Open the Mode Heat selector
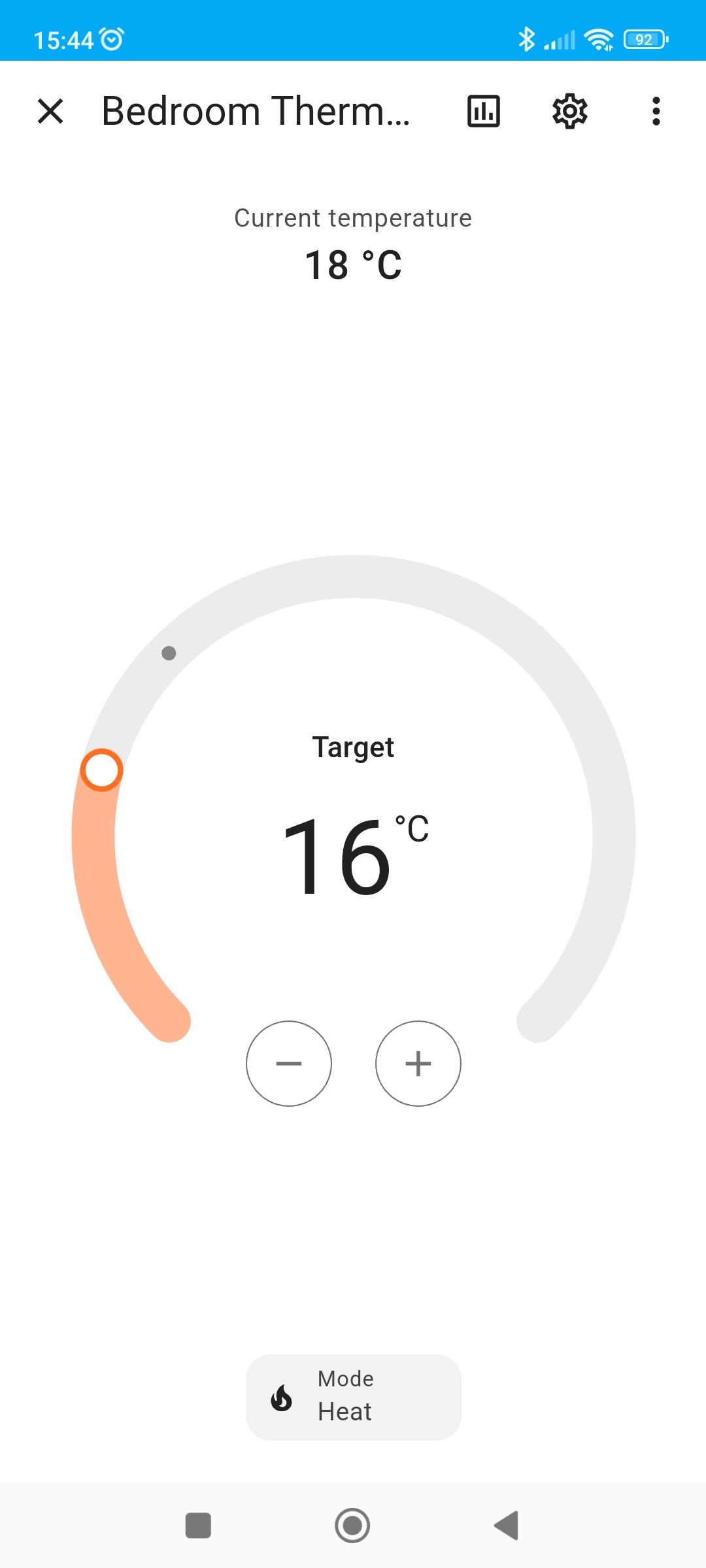 pyautogui.click(x=354, y=1397)
